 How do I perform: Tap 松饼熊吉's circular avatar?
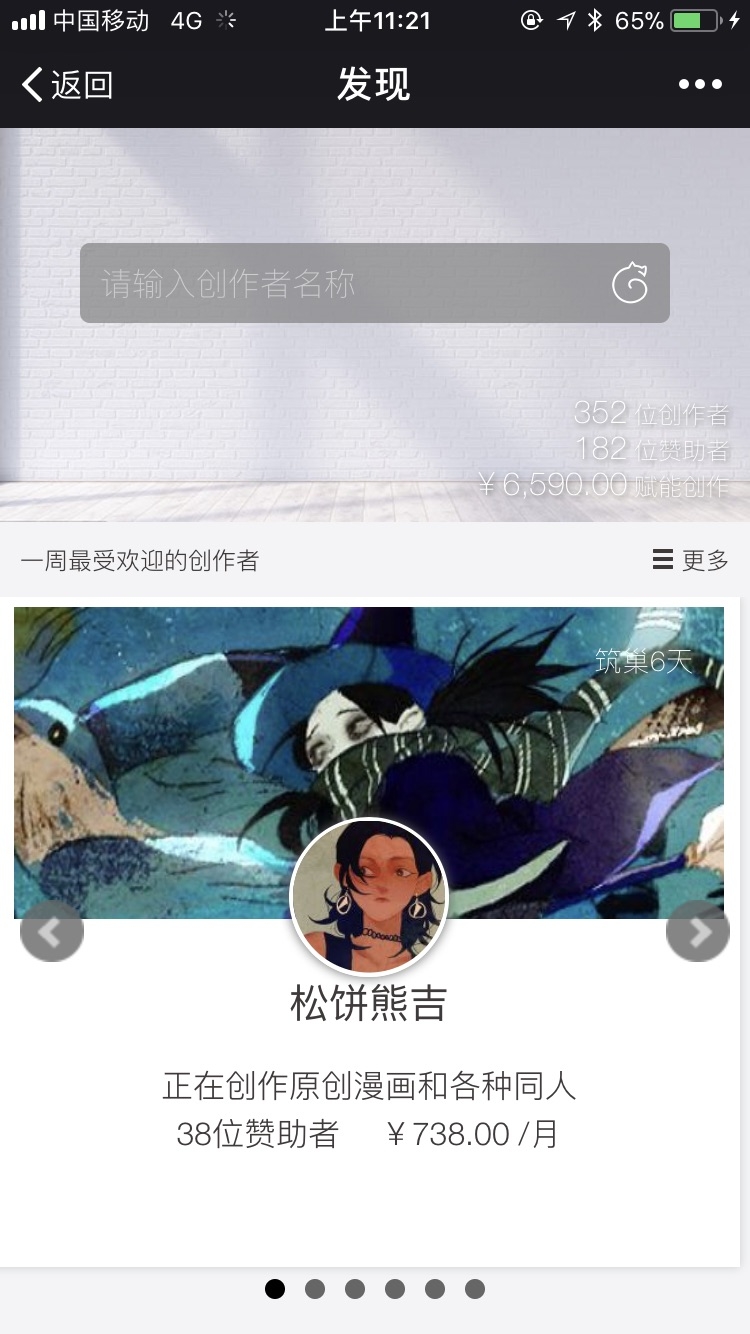tap(368, 896)
